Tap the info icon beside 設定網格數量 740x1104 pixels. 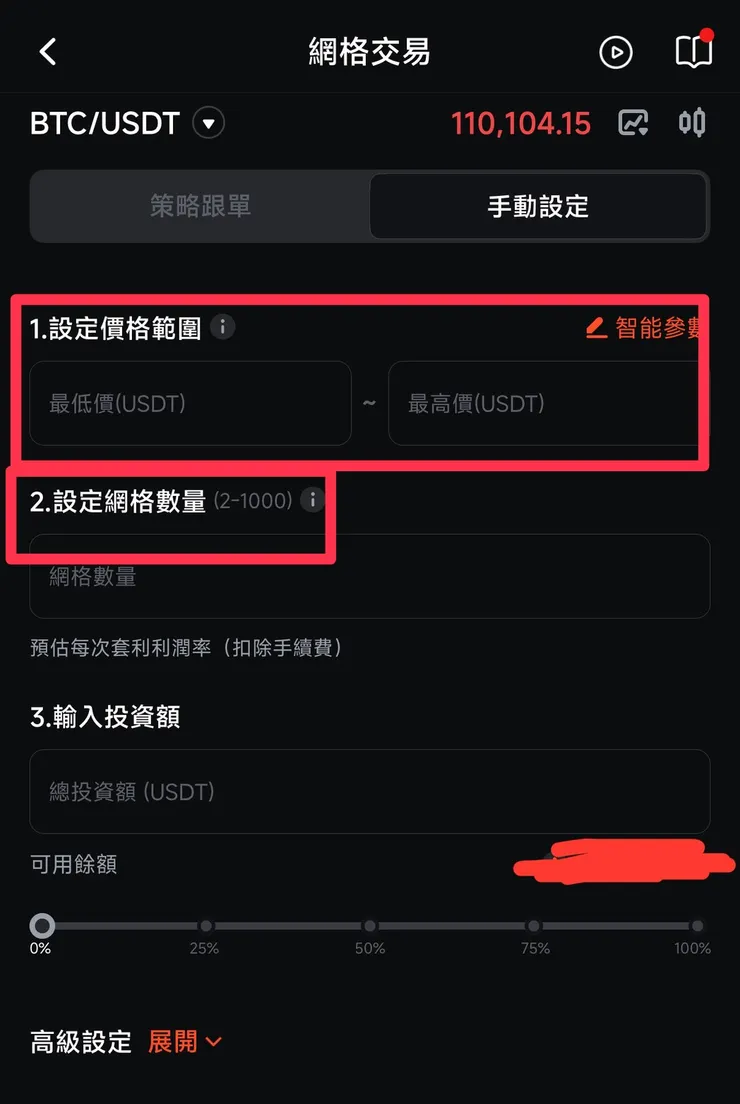(312, 500)
